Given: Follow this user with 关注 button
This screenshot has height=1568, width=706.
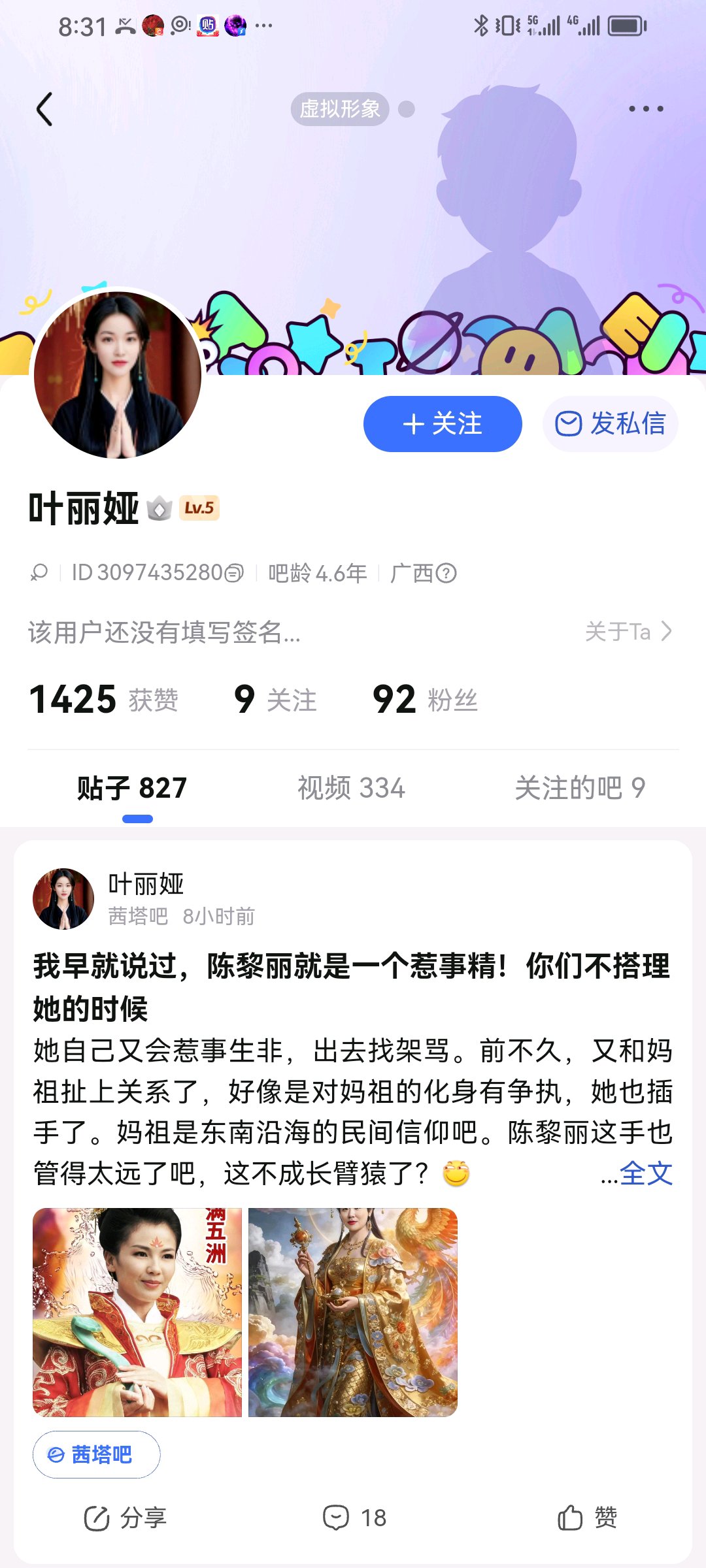Looking at the screenshot, I should pos(443,424).
